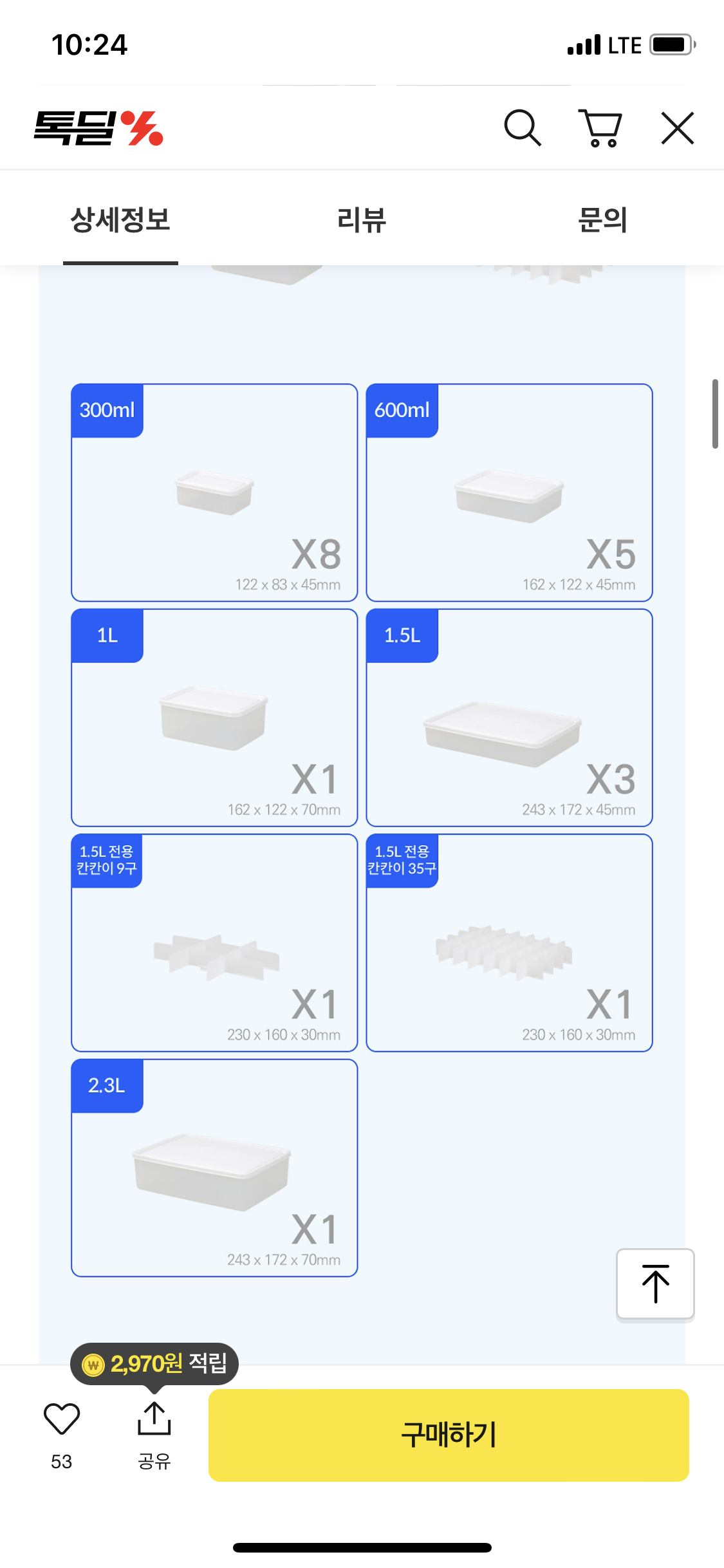Screen dimensions: 724x1568
Task: Select the 상세정보 tab
Action: click(x=120, y=220)
